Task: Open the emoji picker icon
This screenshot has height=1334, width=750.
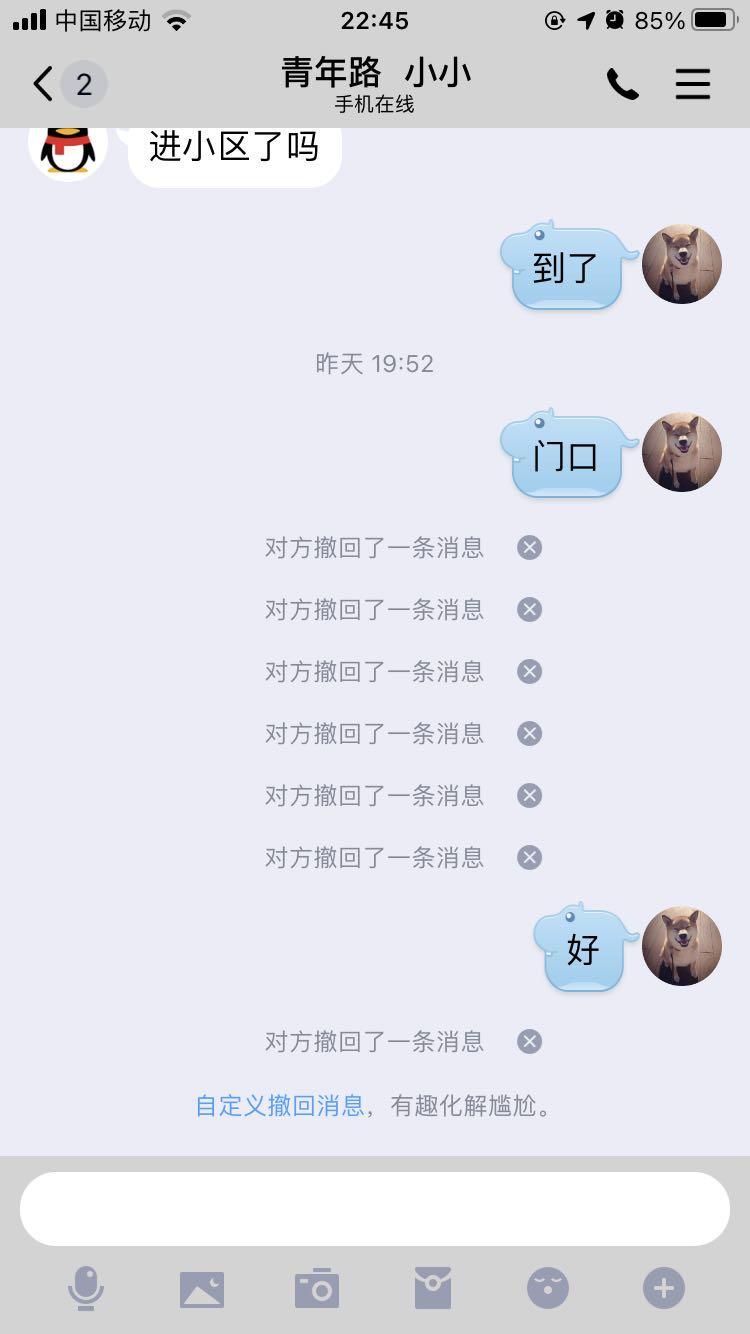Action: 548,1289
